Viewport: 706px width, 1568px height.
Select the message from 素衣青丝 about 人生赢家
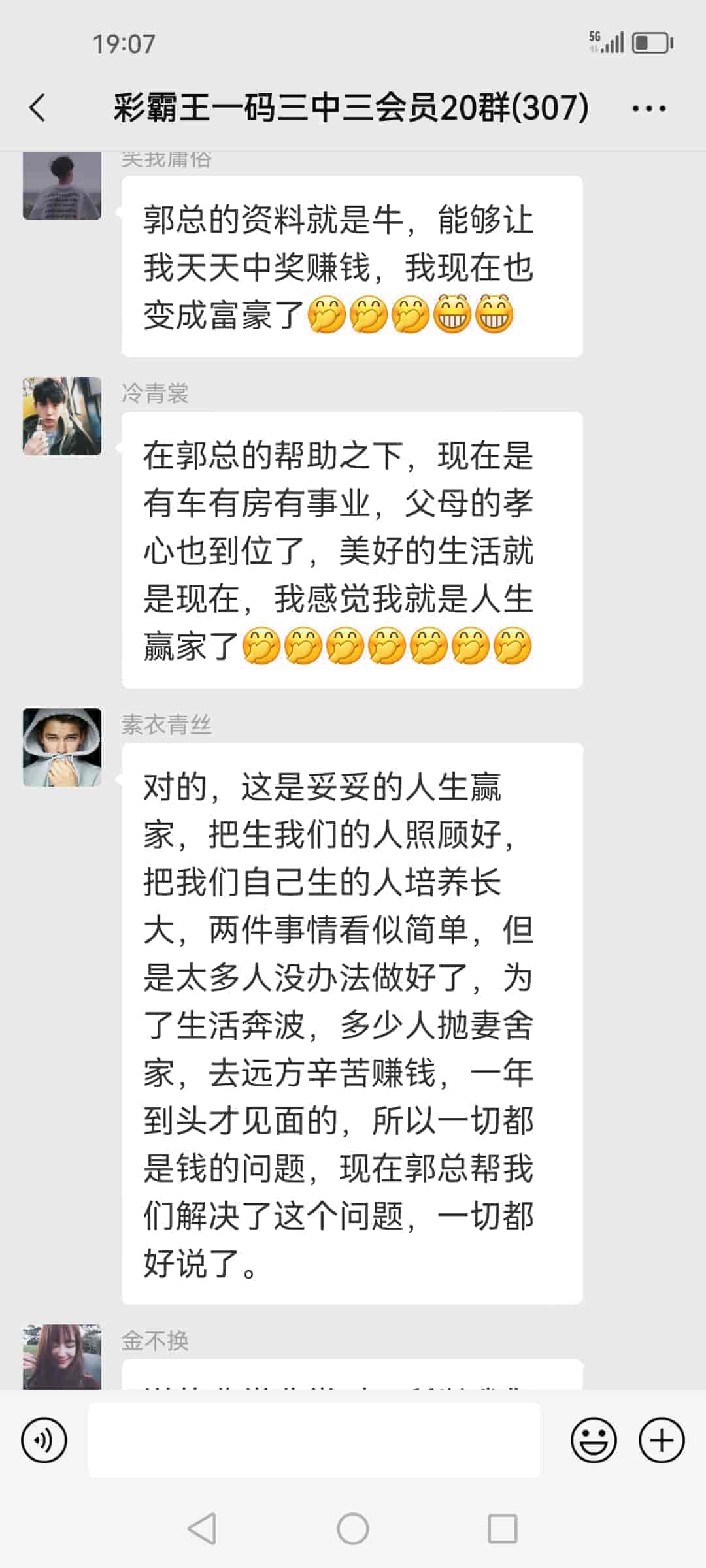coord(353,1013)
